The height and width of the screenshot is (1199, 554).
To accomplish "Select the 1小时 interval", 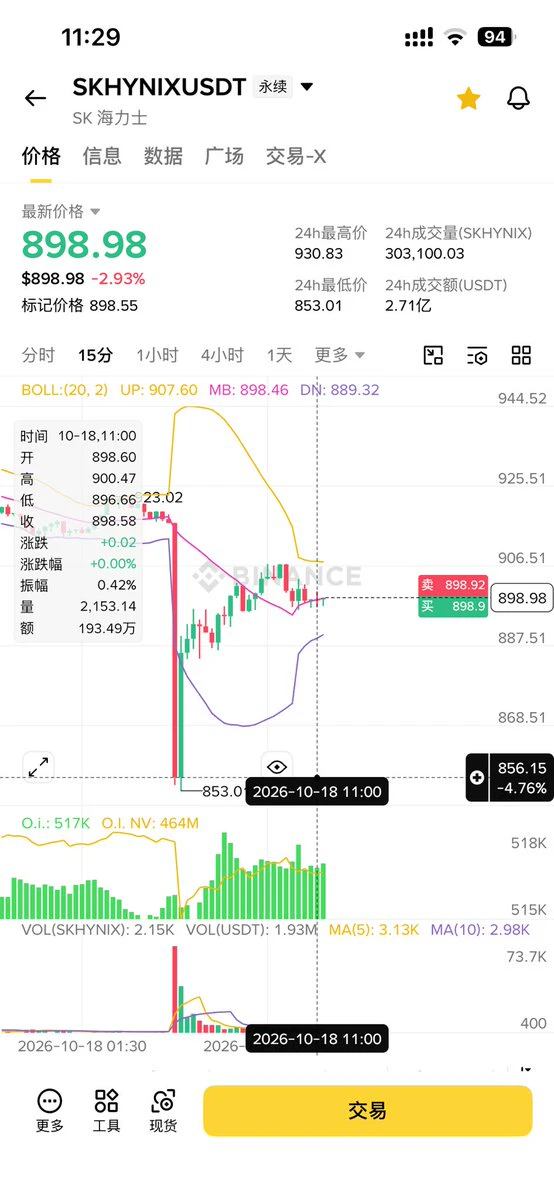I will (157, 355).
